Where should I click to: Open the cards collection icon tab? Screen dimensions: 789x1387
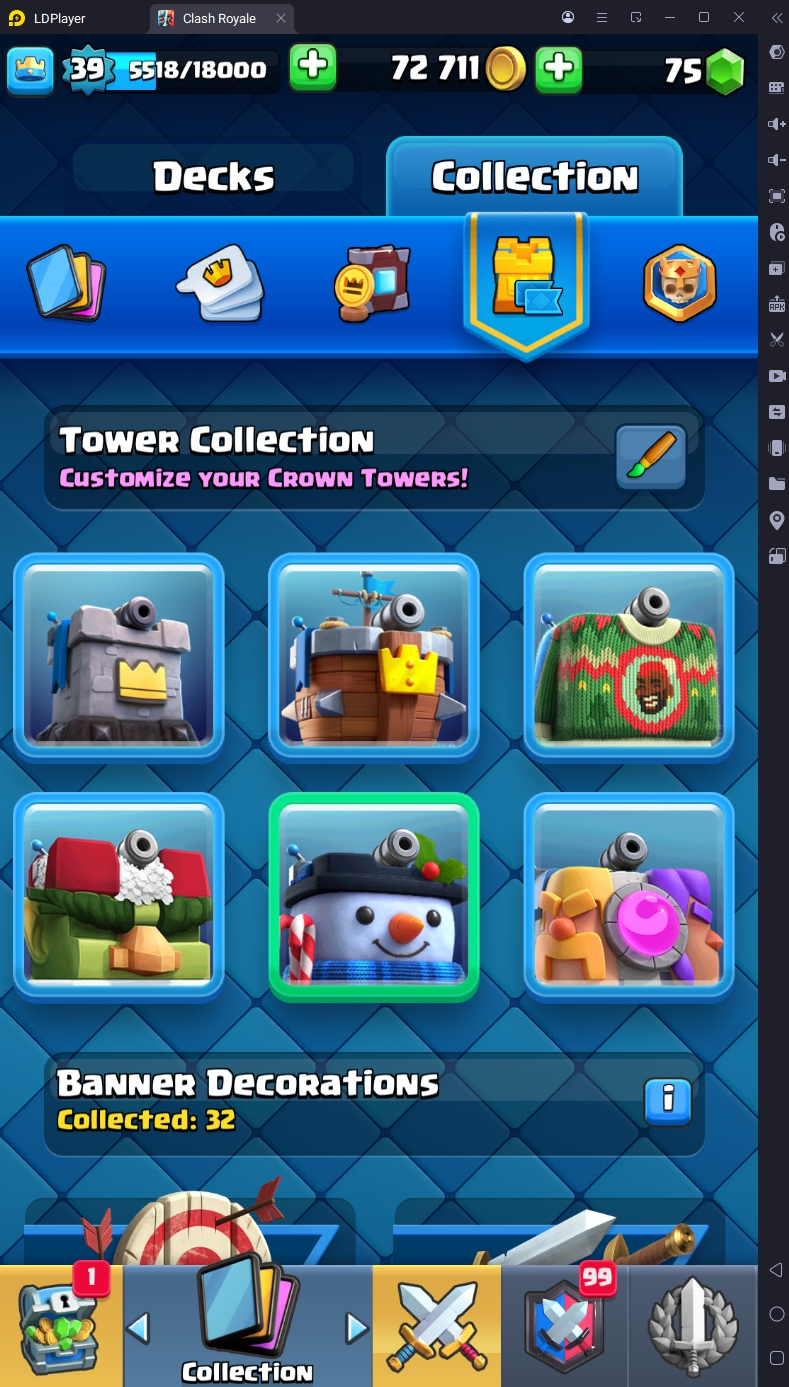[68, 283]
